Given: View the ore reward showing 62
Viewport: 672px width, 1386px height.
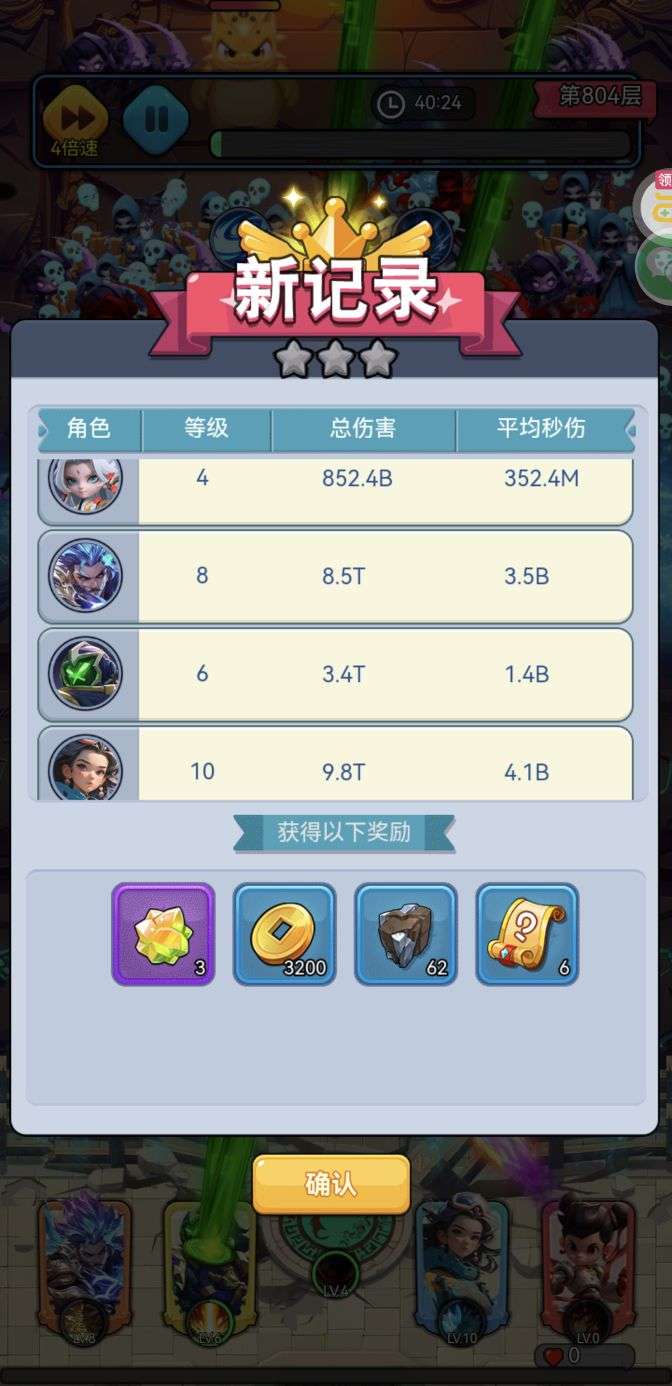Looking at the screenshot, I should pos(406,934).
